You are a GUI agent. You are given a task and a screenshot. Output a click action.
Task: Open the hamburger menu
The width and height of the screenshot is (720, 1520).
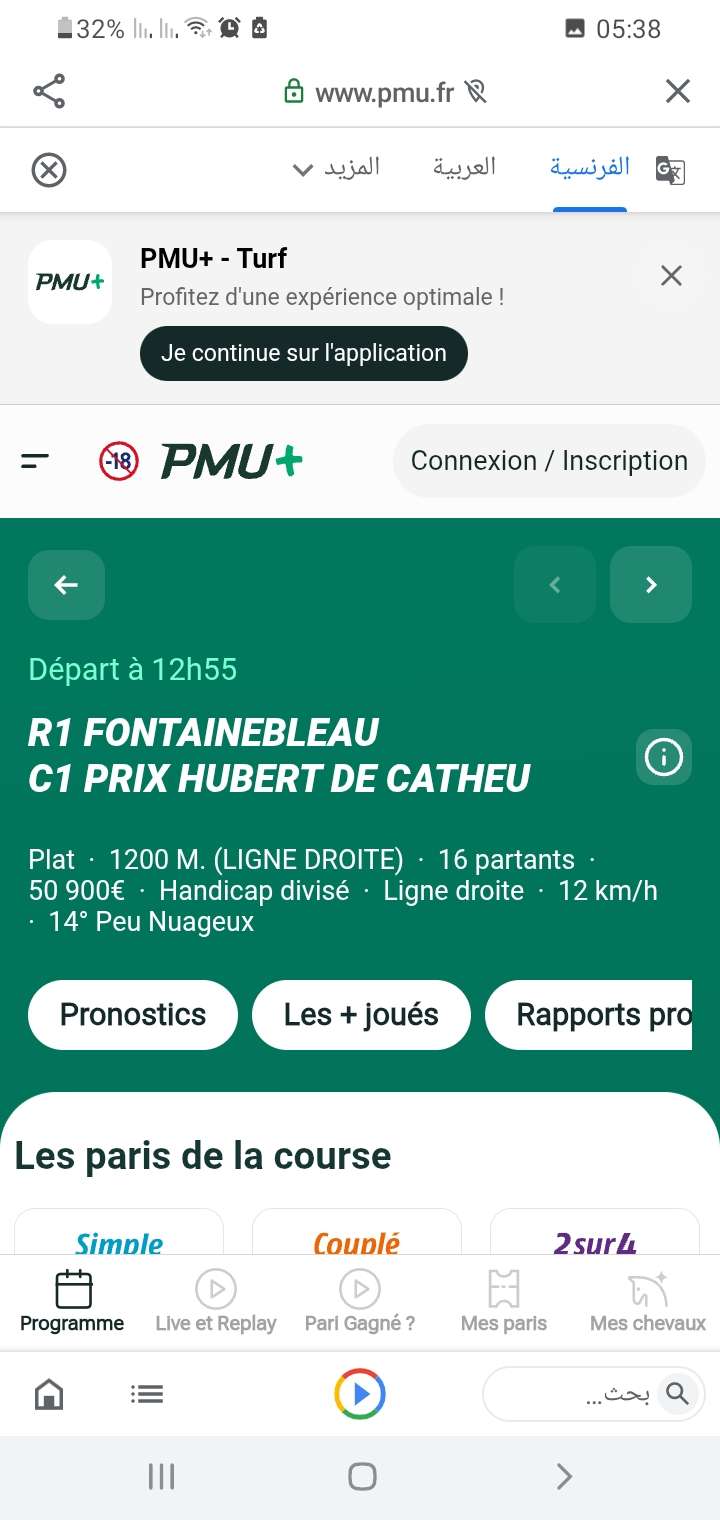tap(35, 461)
